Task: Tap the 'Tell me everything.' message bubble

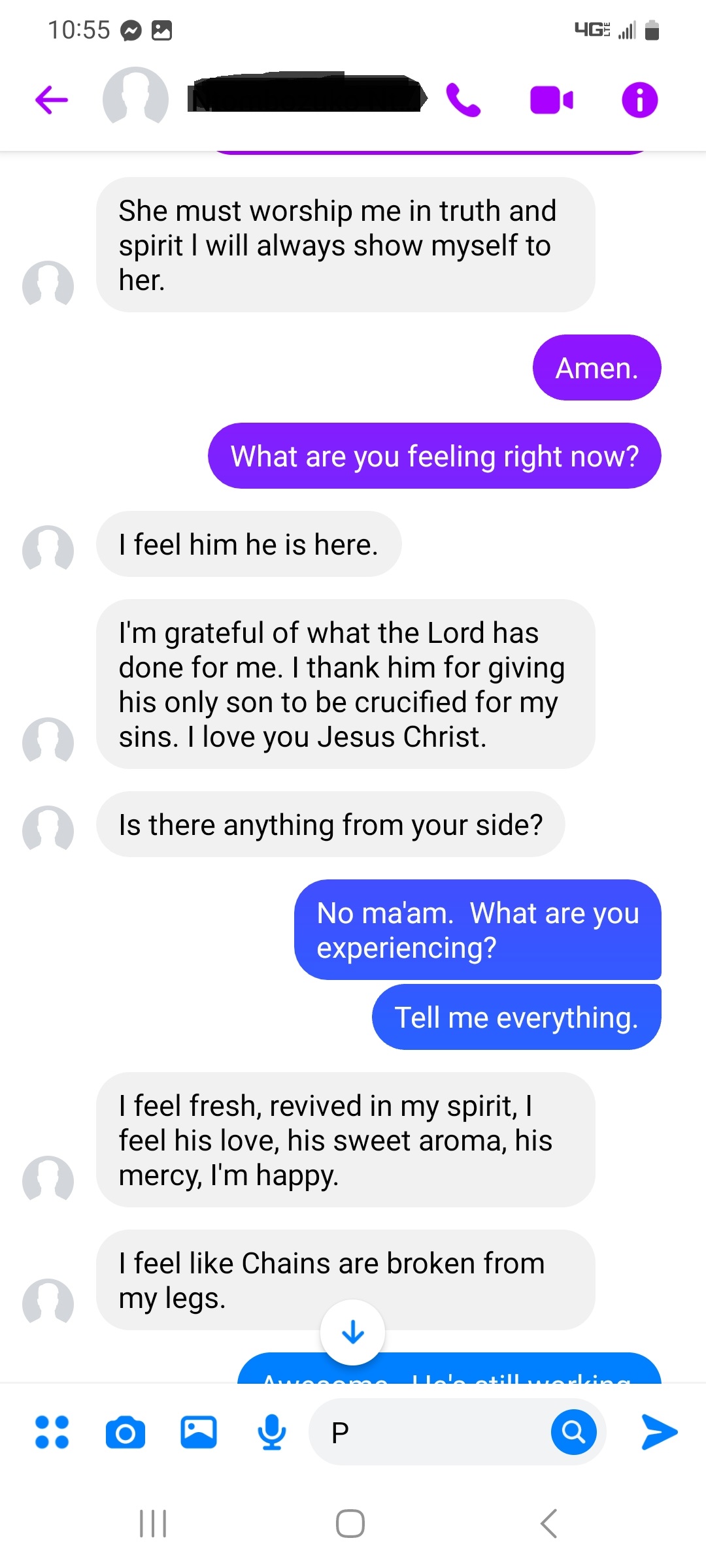Action: click(516, 1017)
